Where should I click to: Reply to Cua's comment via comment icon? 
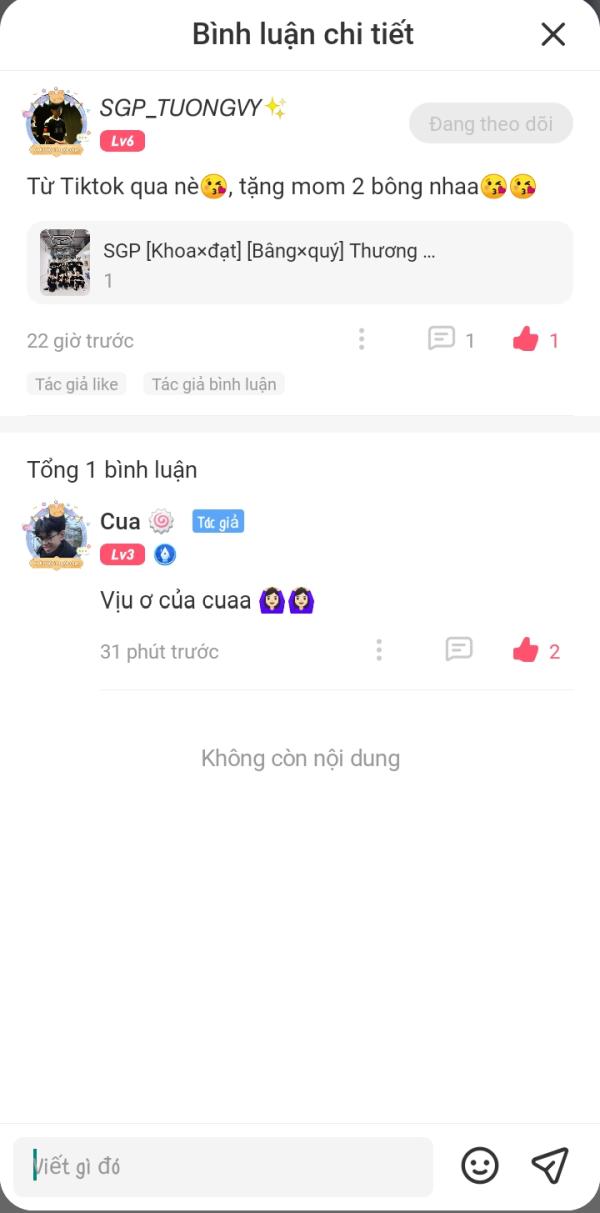[x=459, y=650]
